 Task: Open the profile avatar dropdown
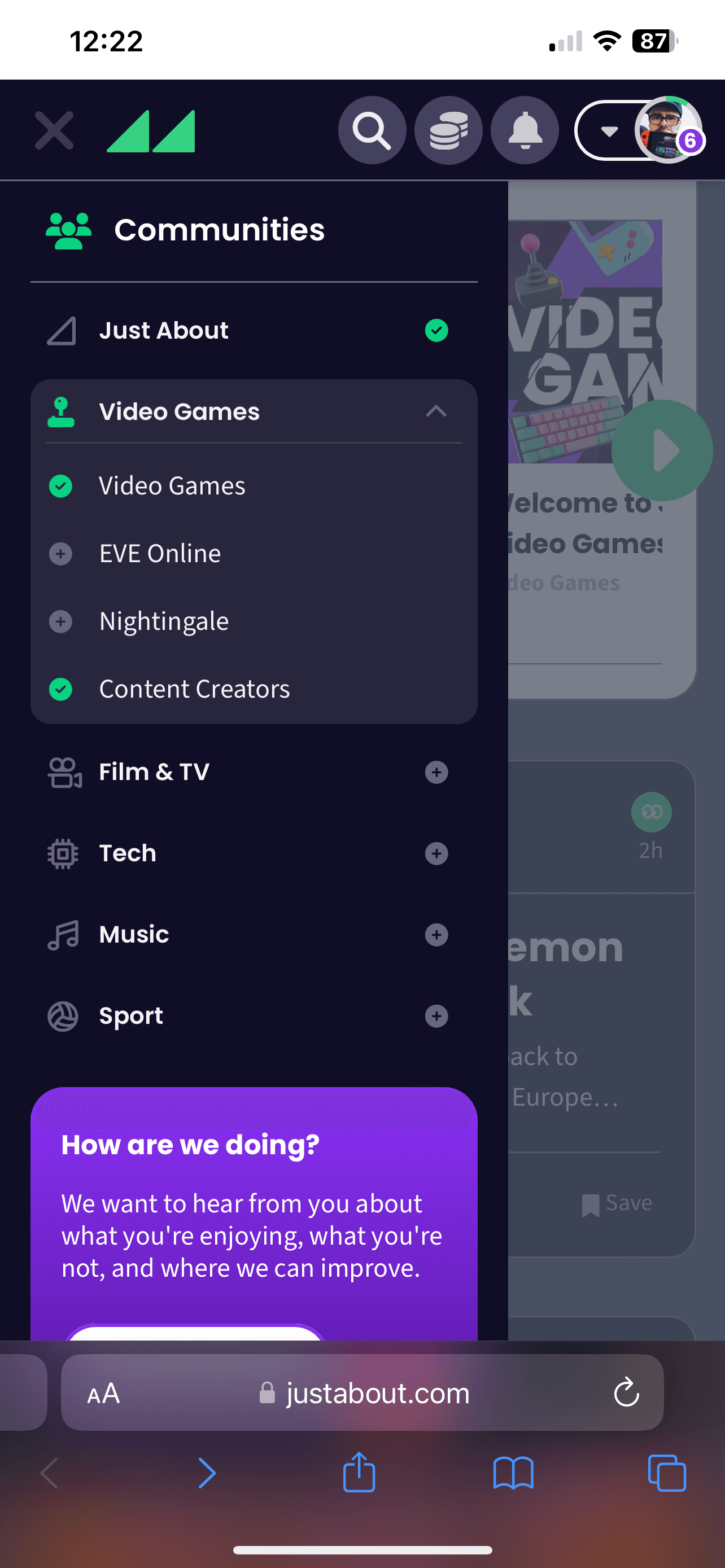(638, 130)
